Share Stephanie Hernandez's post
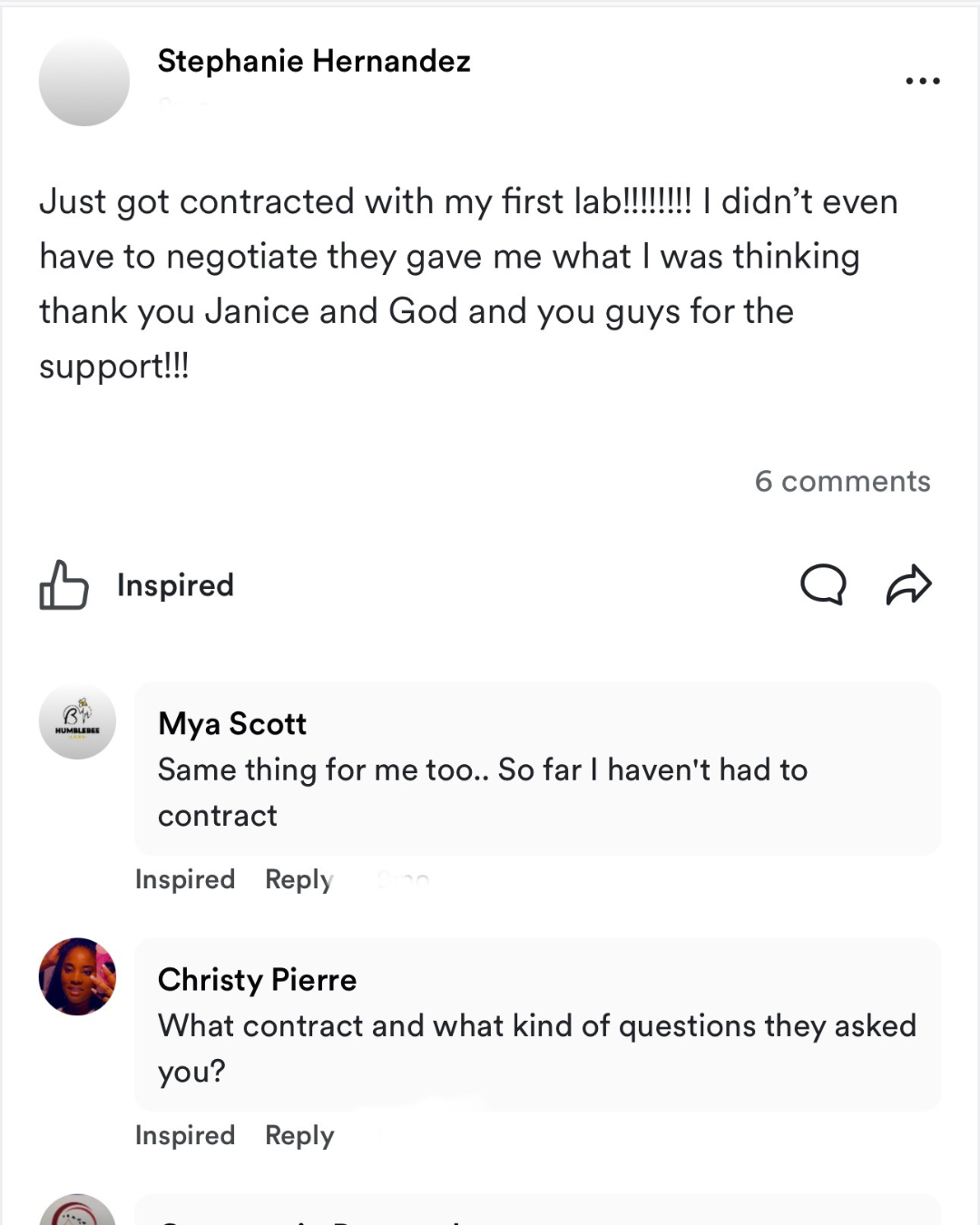The width and height of the screenshot is (980, 1225). (908, 584)
